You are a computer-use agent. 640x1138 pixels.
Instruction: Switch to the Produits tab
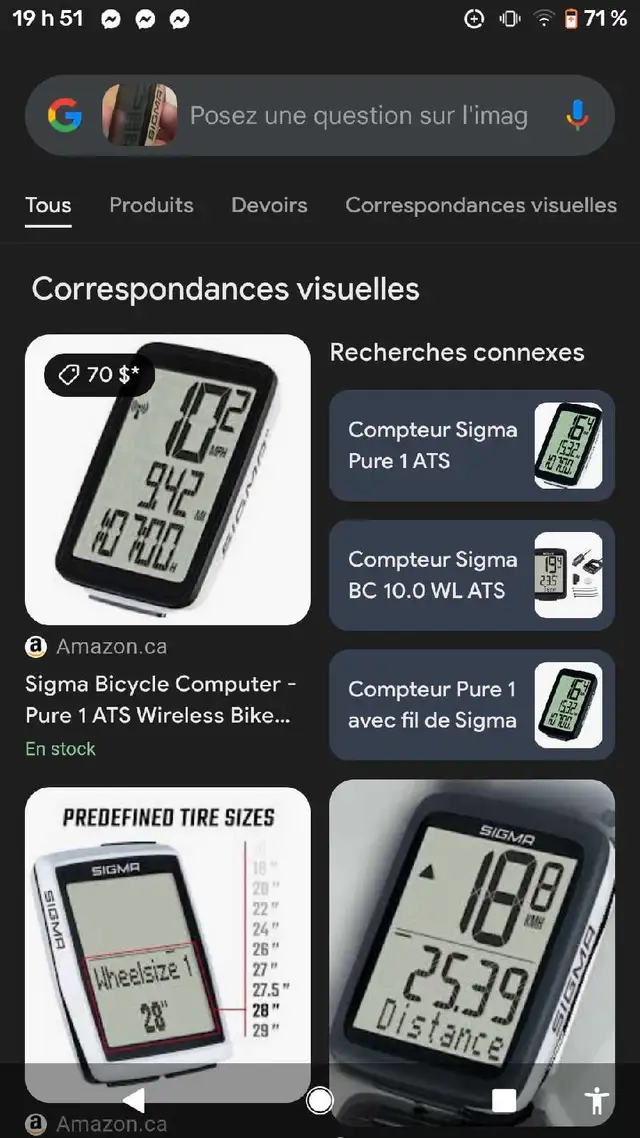[152, 205]
